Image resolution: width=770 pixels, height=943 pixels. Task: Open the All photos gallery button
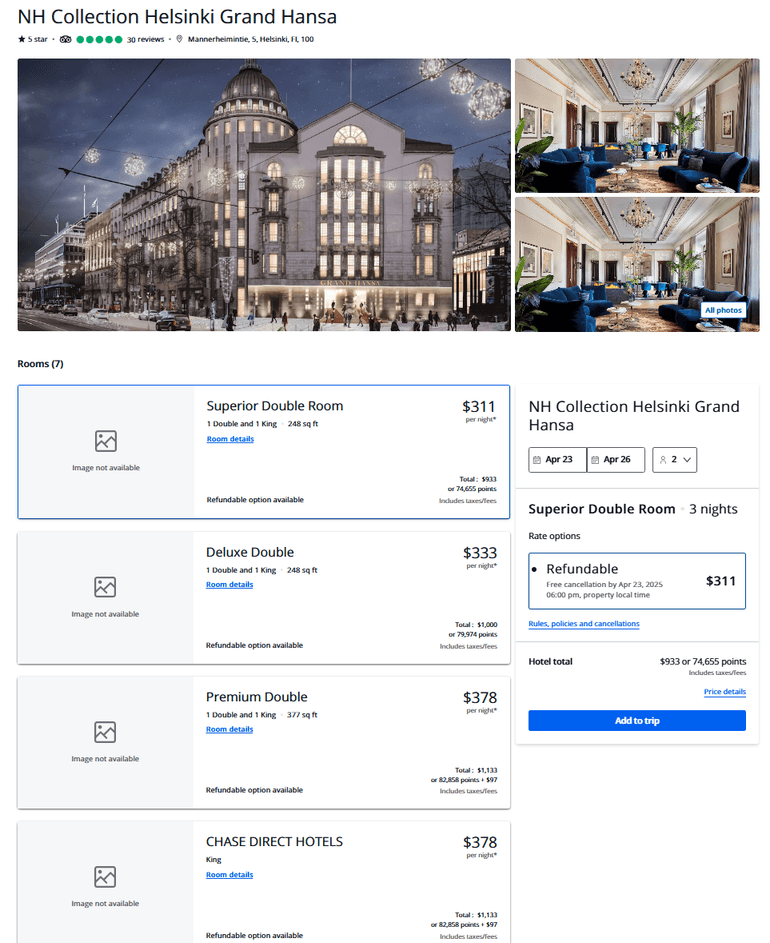coord(723,310)
